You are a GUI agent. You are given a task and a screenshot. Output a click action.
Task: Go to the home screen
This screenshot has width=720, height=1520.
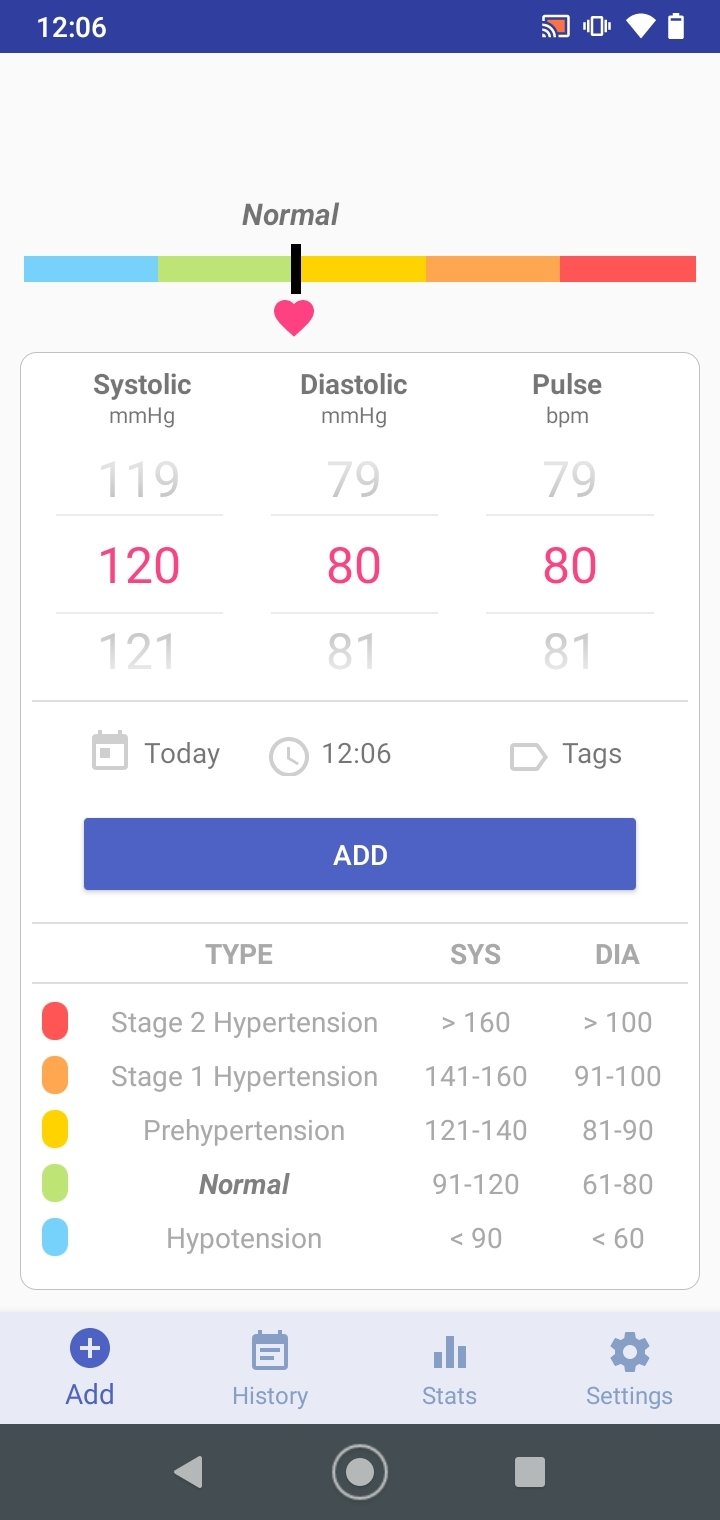[360, 1471]
